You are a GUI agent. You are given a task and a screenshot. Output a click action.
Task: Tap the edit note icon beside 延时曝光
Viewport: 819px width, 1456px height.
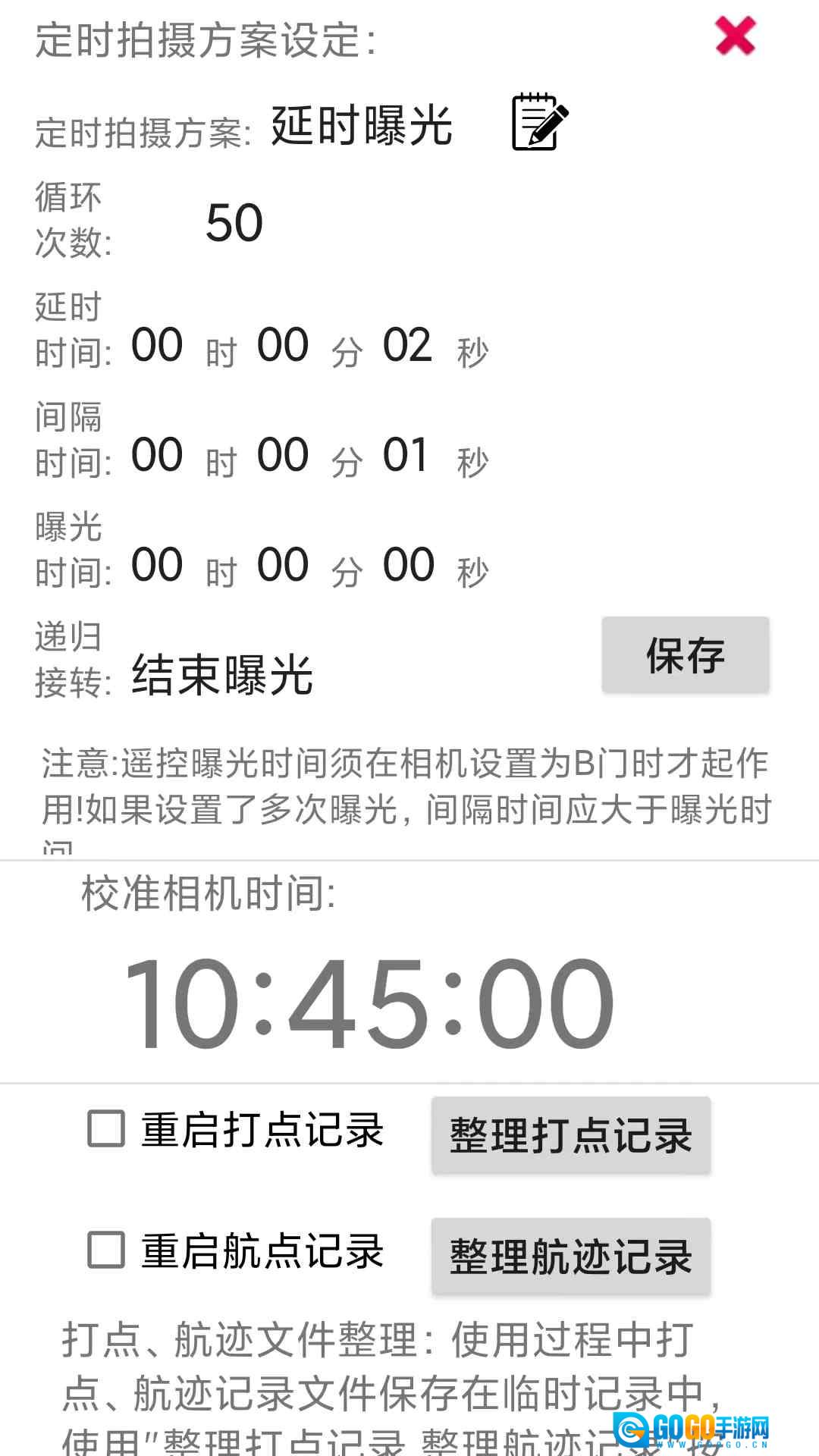tap(539, 122)
